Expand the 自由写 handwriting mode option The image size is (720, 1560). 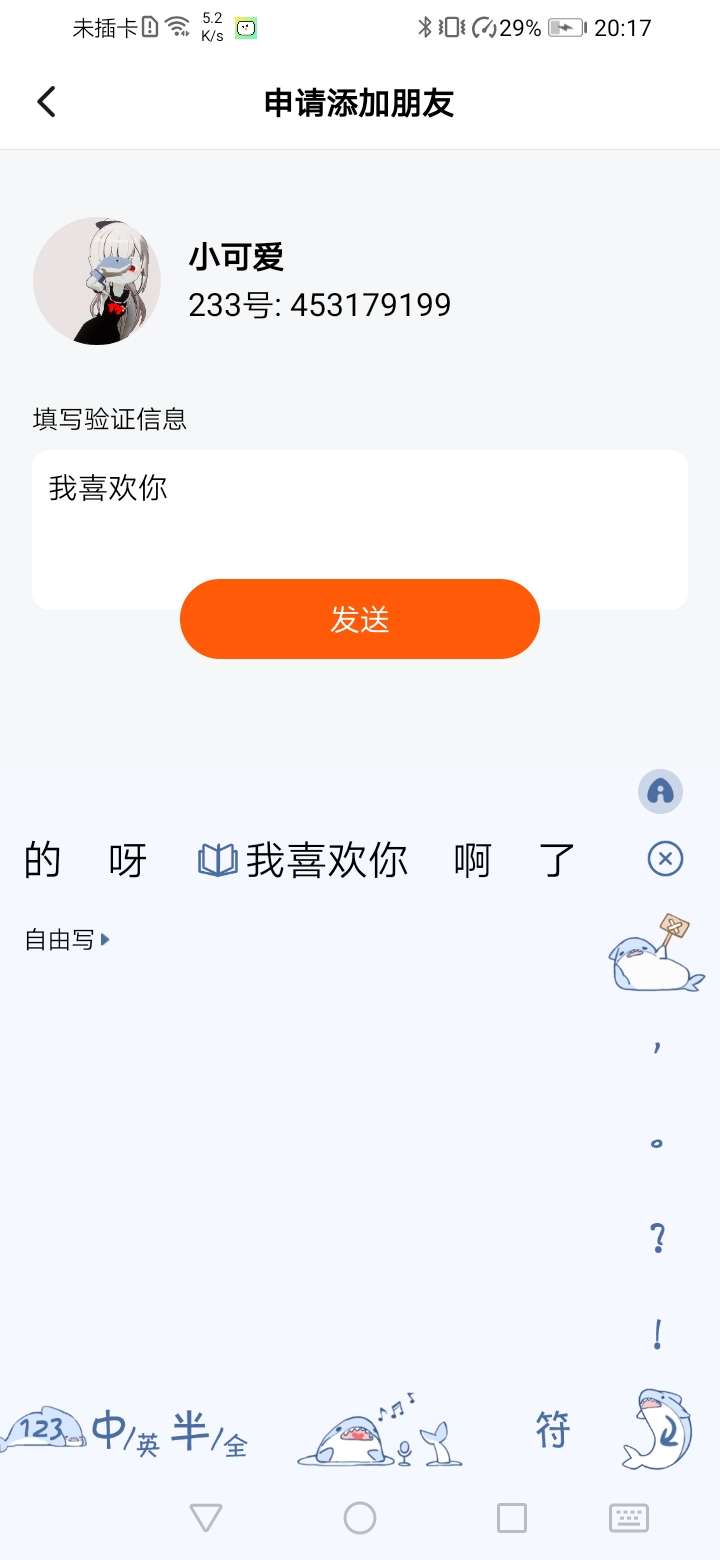(67, 940)
